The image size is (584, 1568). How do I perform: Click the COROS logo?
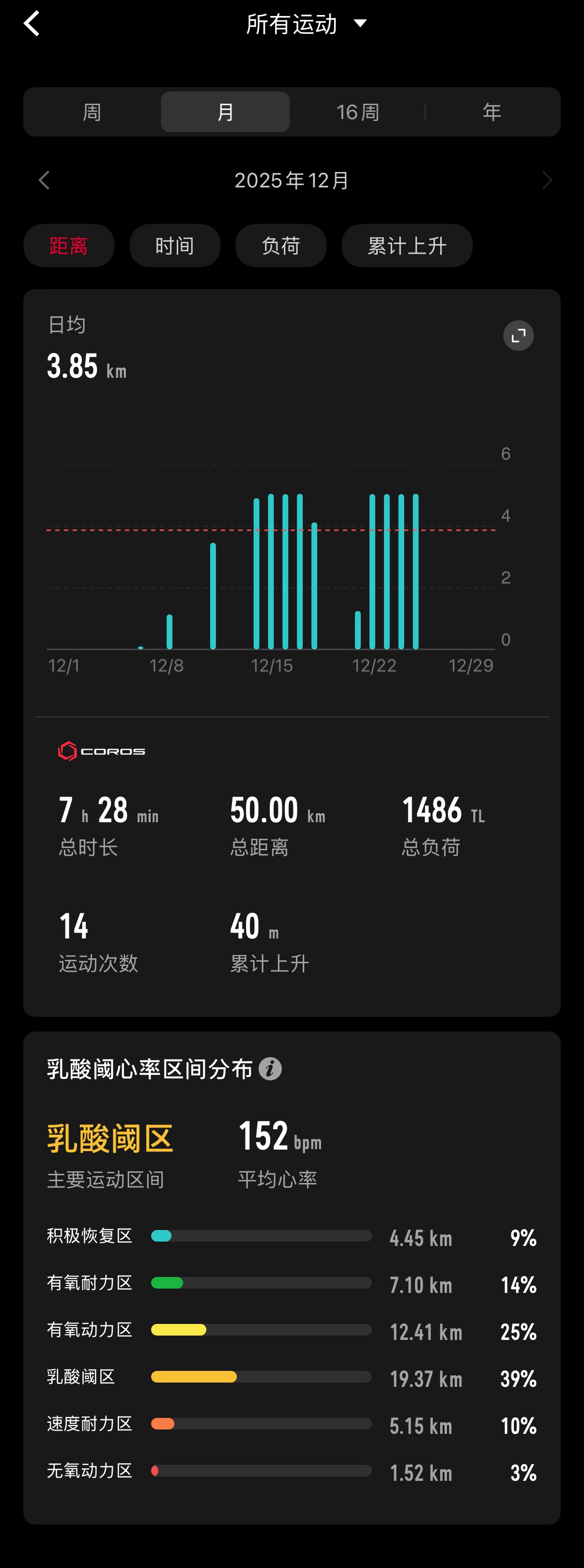pyautogui.click(x=101, y=751)
